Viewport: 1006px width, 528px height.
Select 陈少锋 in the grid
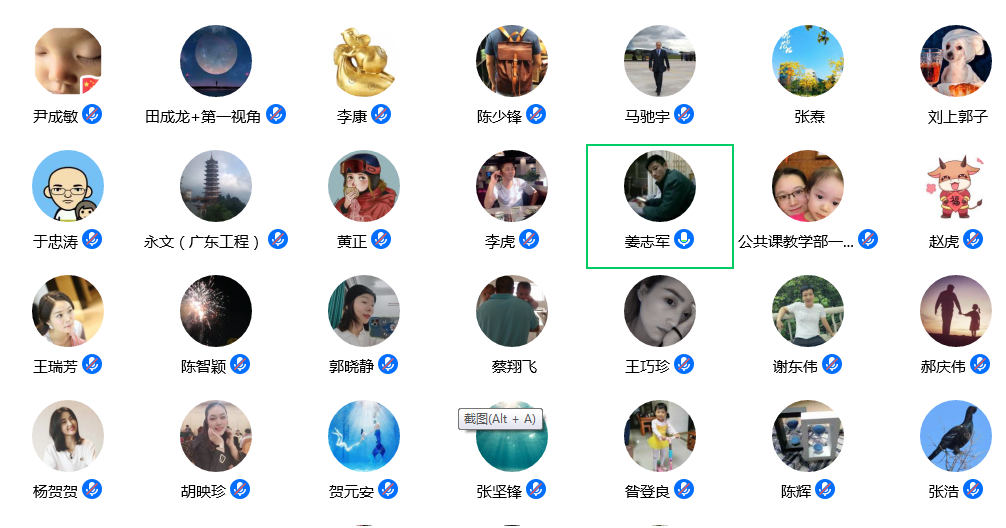pos(512,62)
